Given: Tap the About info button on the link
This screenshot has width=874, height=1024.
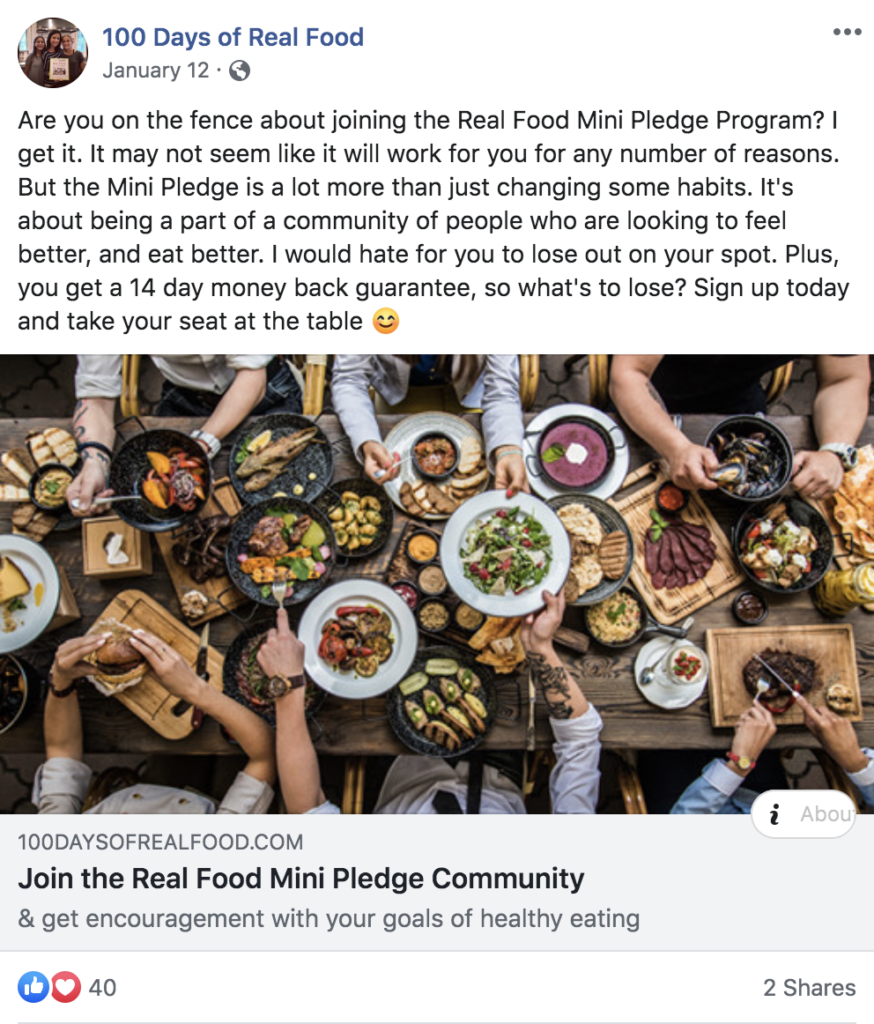Looking at the screenshot, I should point(804,814).
